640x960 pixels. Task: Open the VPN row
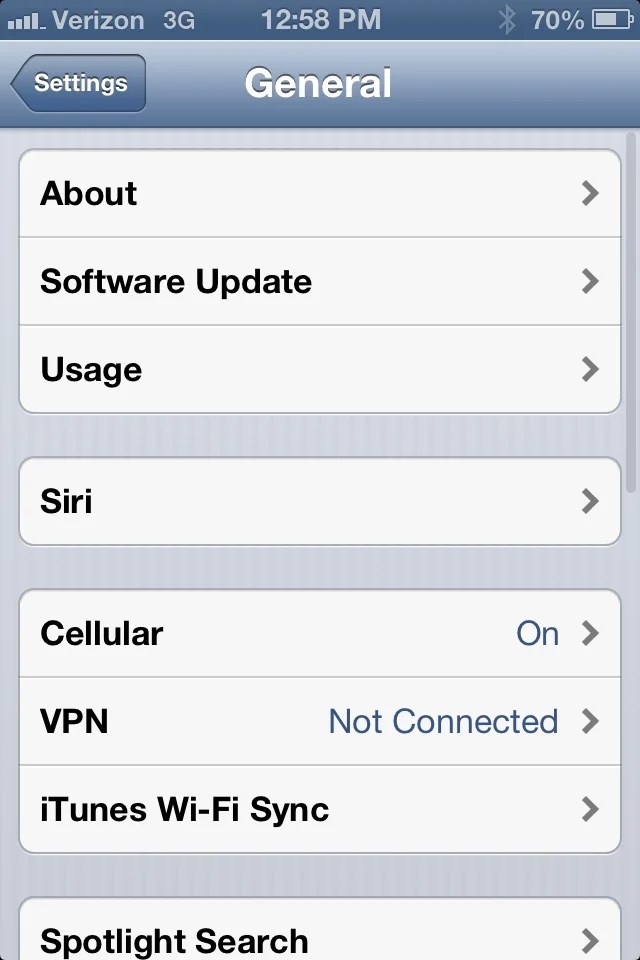click(x=320, y=721)
